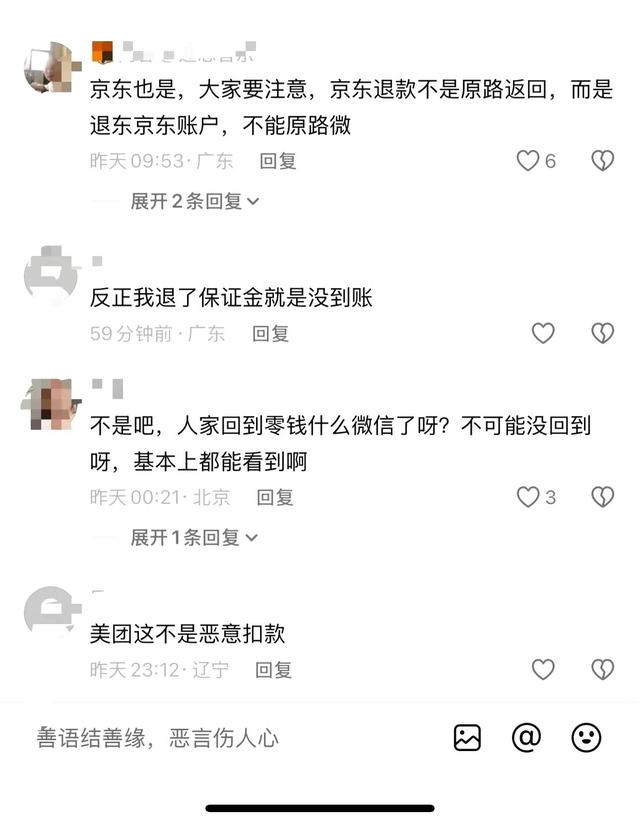This screenshot has height=824, width=640.
Task: Reply to the comment posted 昨天 00:21
Action: point(275,497)
